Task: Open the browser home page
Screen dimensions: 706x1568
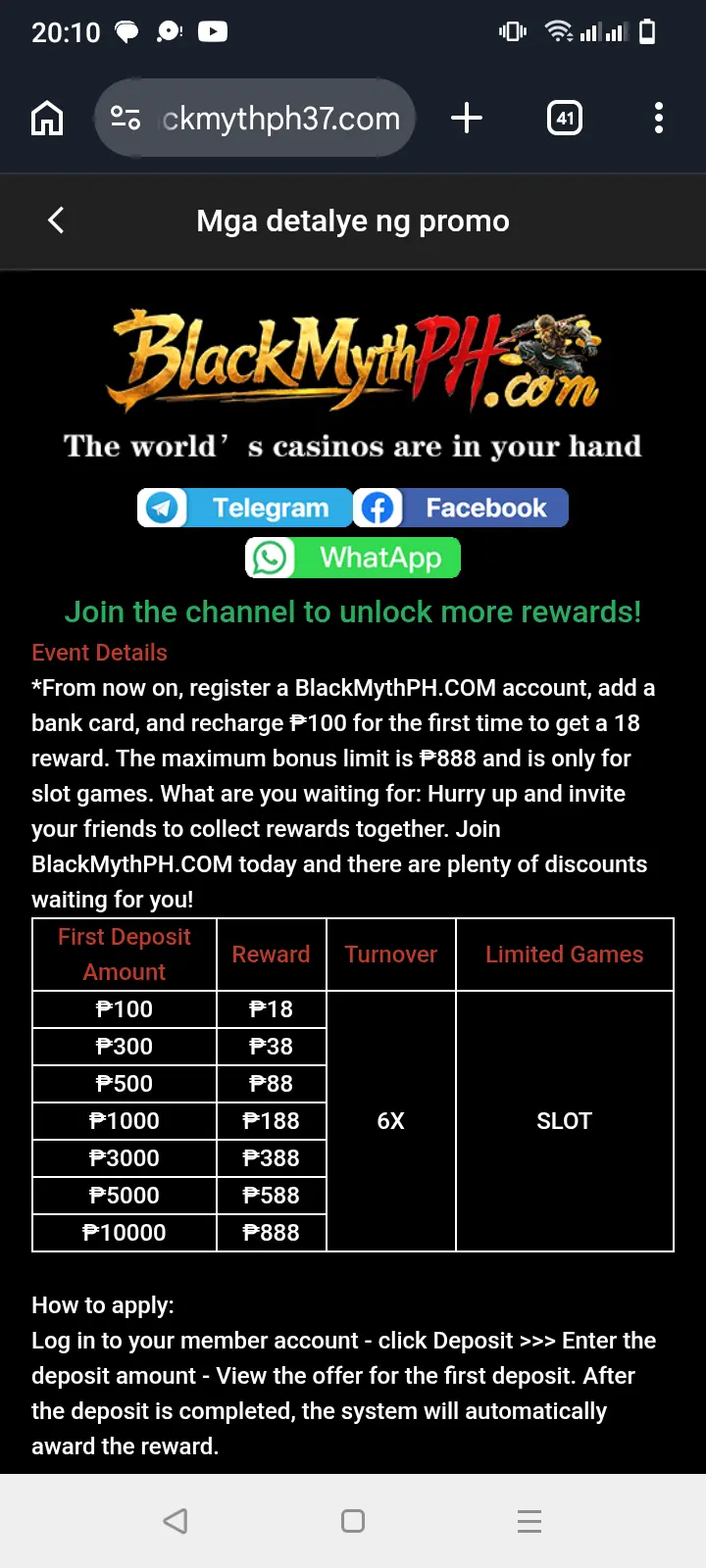Action: coord(47,119)
